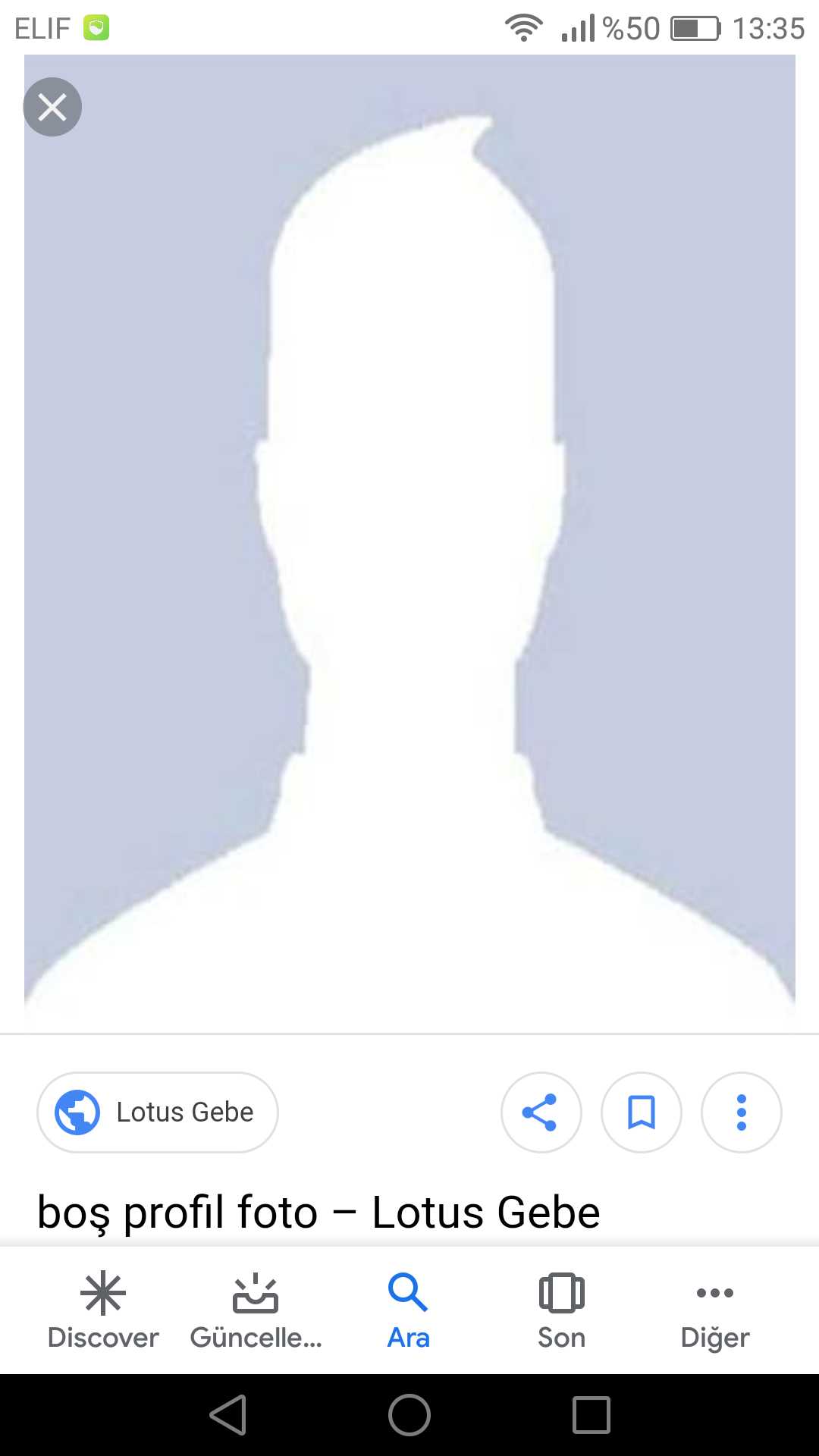Open the boş profil foto page link

[318, 1211]
